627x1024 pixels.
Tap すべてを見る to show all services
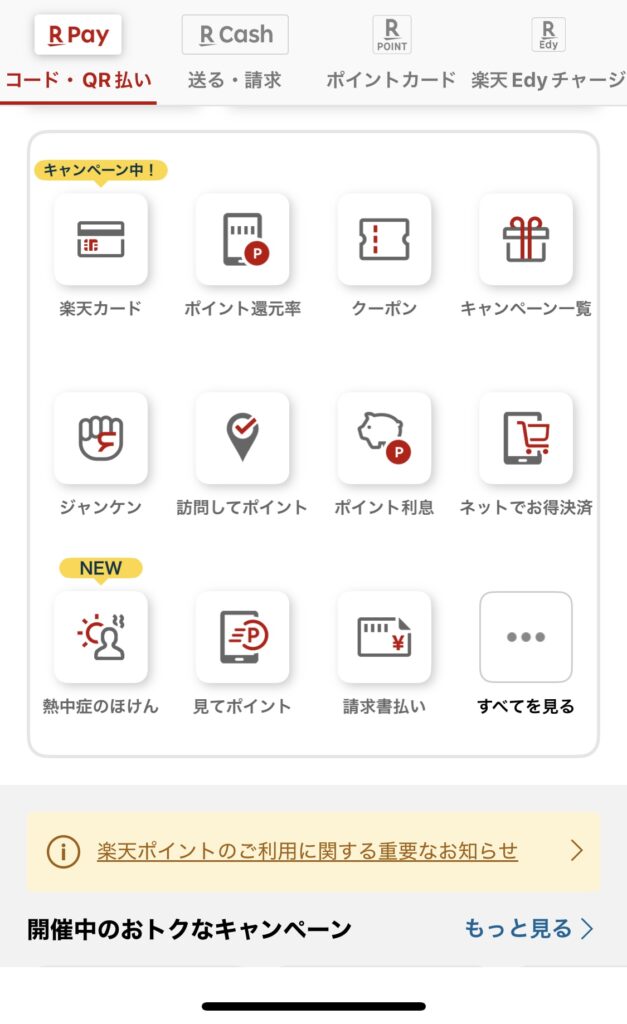(526, 654)
